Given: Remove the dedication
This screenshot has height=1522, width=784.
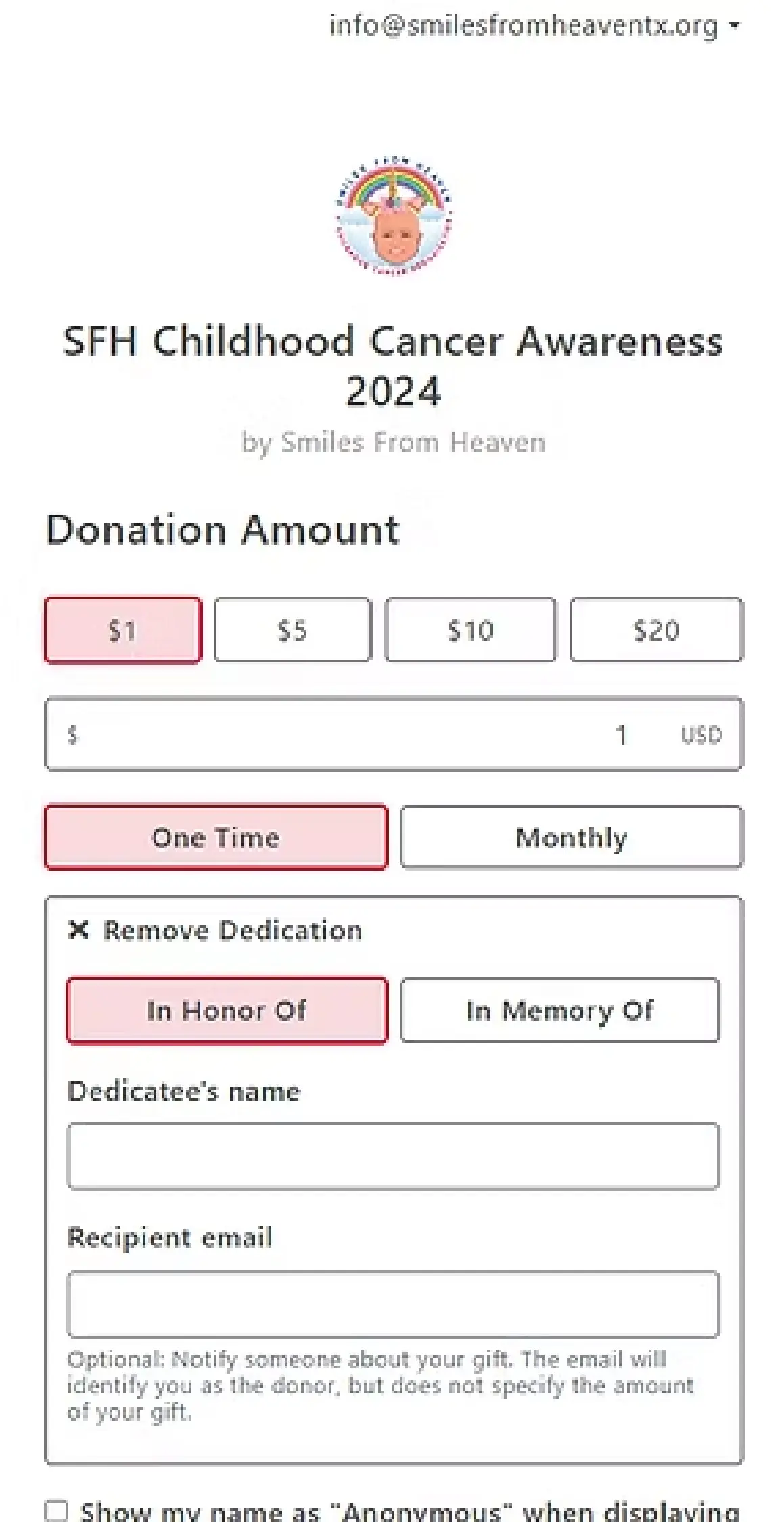Looking at the screenshot, I should coord(216,931).
